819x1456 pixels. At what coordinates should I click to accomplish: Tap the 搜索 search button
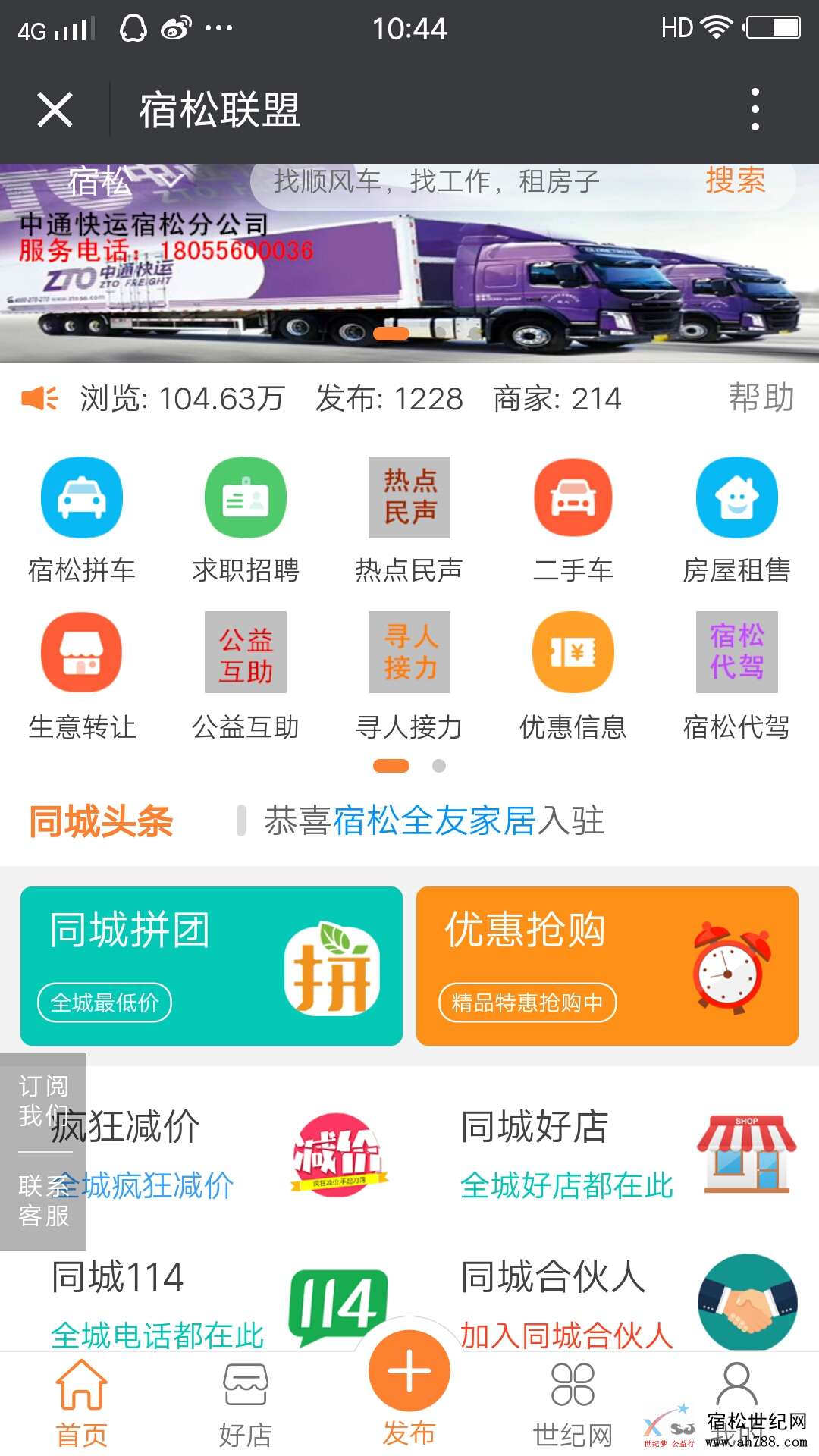tap(735, 180)
